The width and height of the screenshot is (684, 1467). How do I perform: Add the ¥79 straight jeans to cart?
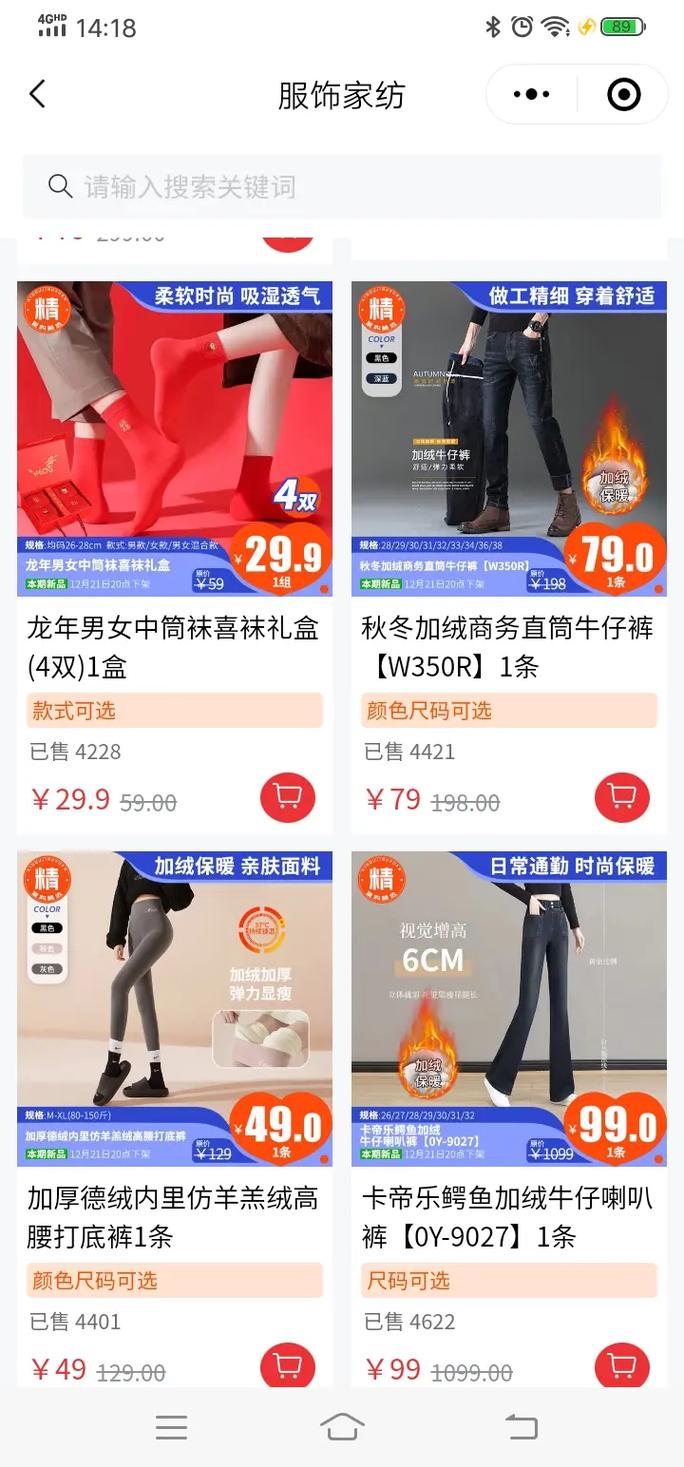point(622,796)
